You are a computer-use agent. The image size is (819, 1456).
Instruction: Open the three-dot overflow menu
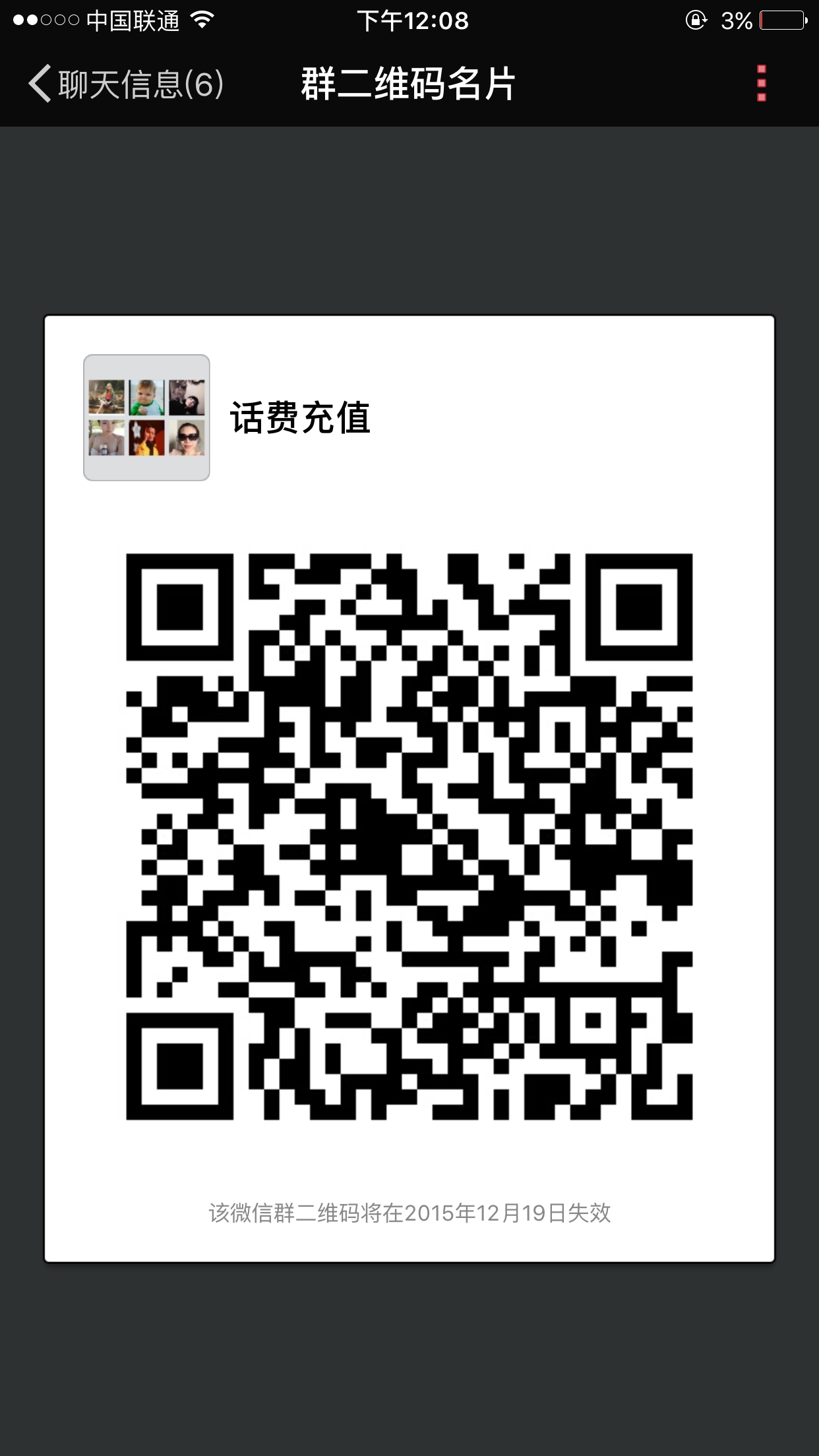coord(761,84)
